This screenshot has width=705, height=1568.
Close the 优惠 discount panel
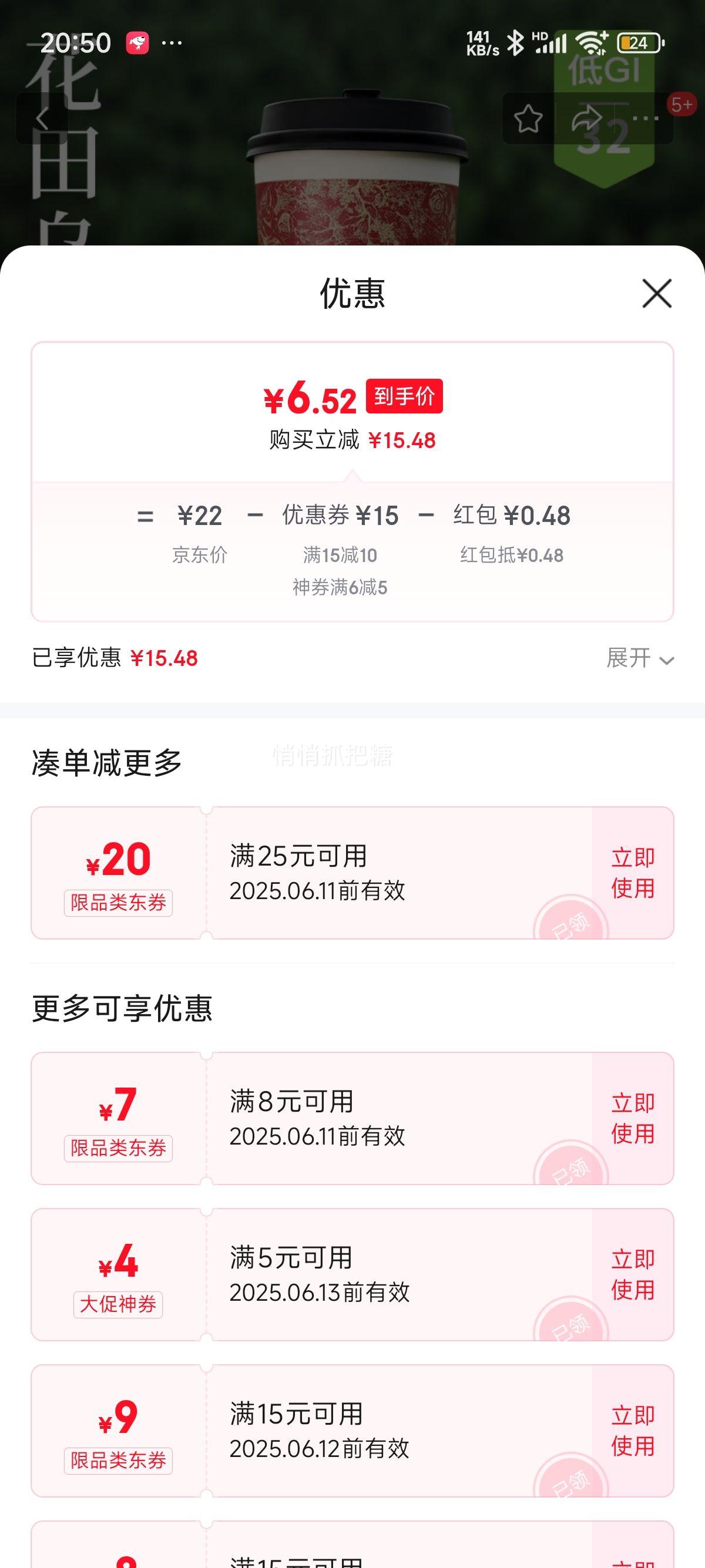coord(656,294)
